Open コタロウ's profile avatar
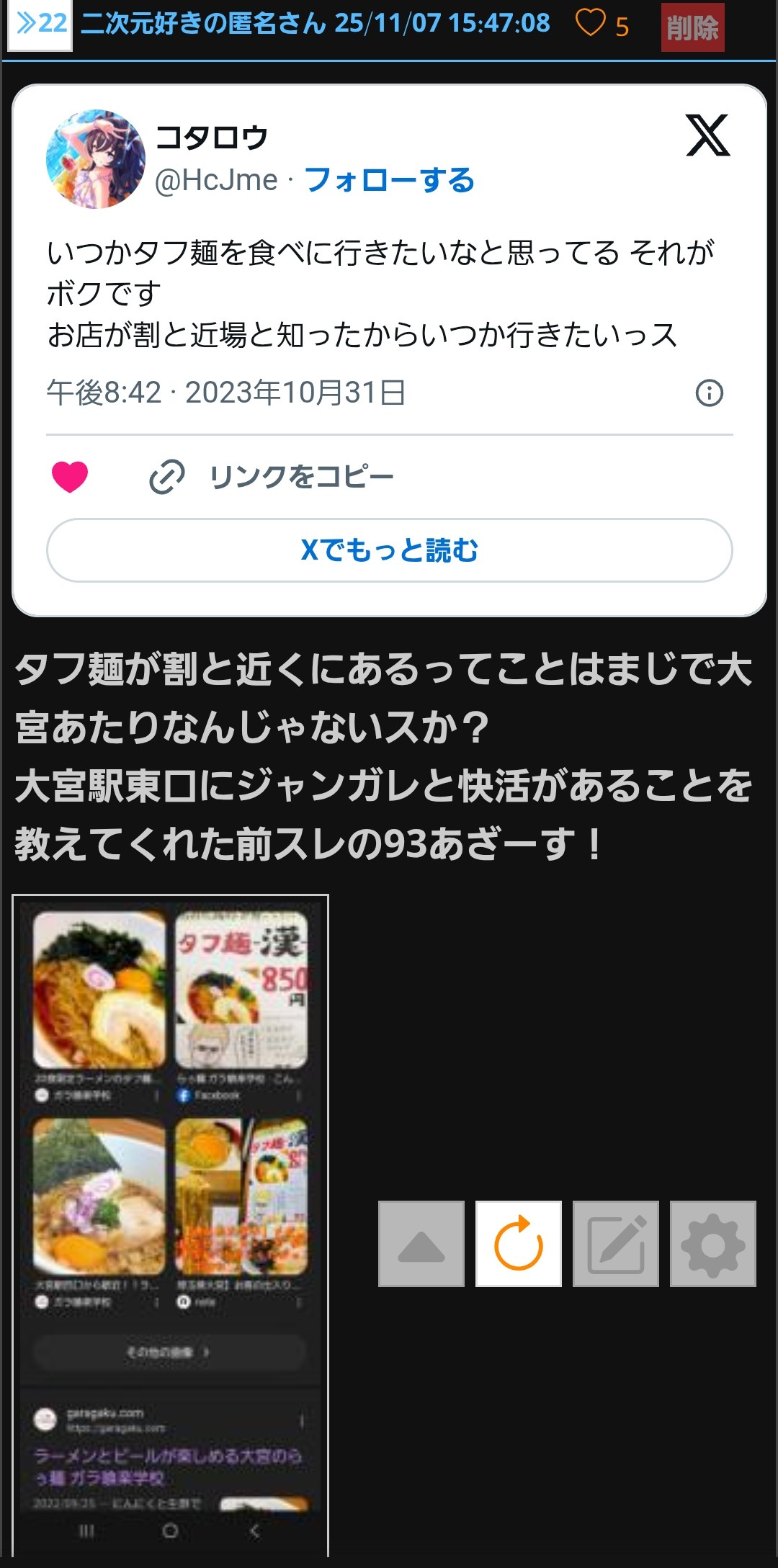The height and width of the screenshot is (1568, 778). pyautogui.click(x=96, y=159)
